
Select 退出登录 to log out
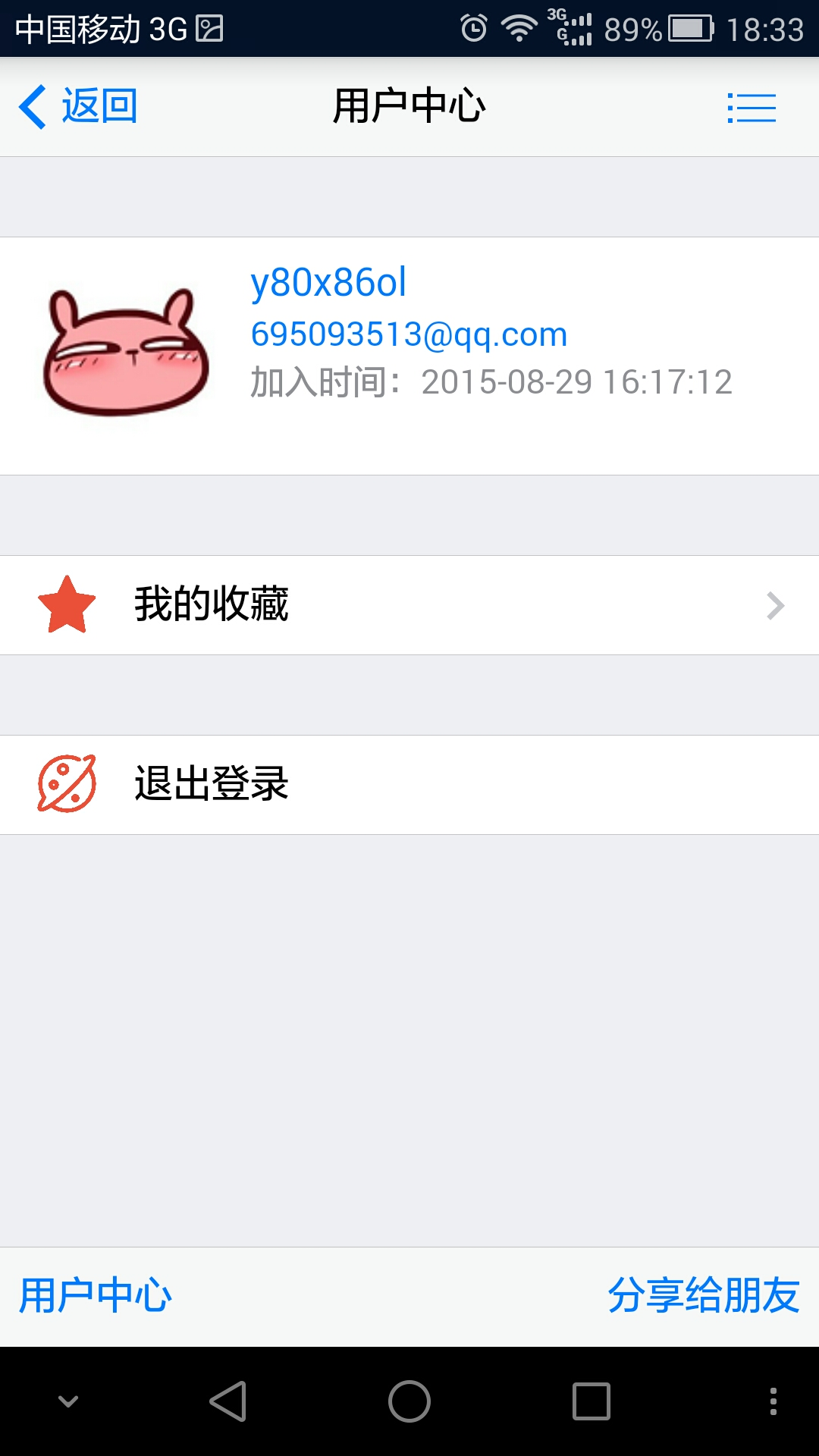[x=409, y=784]
